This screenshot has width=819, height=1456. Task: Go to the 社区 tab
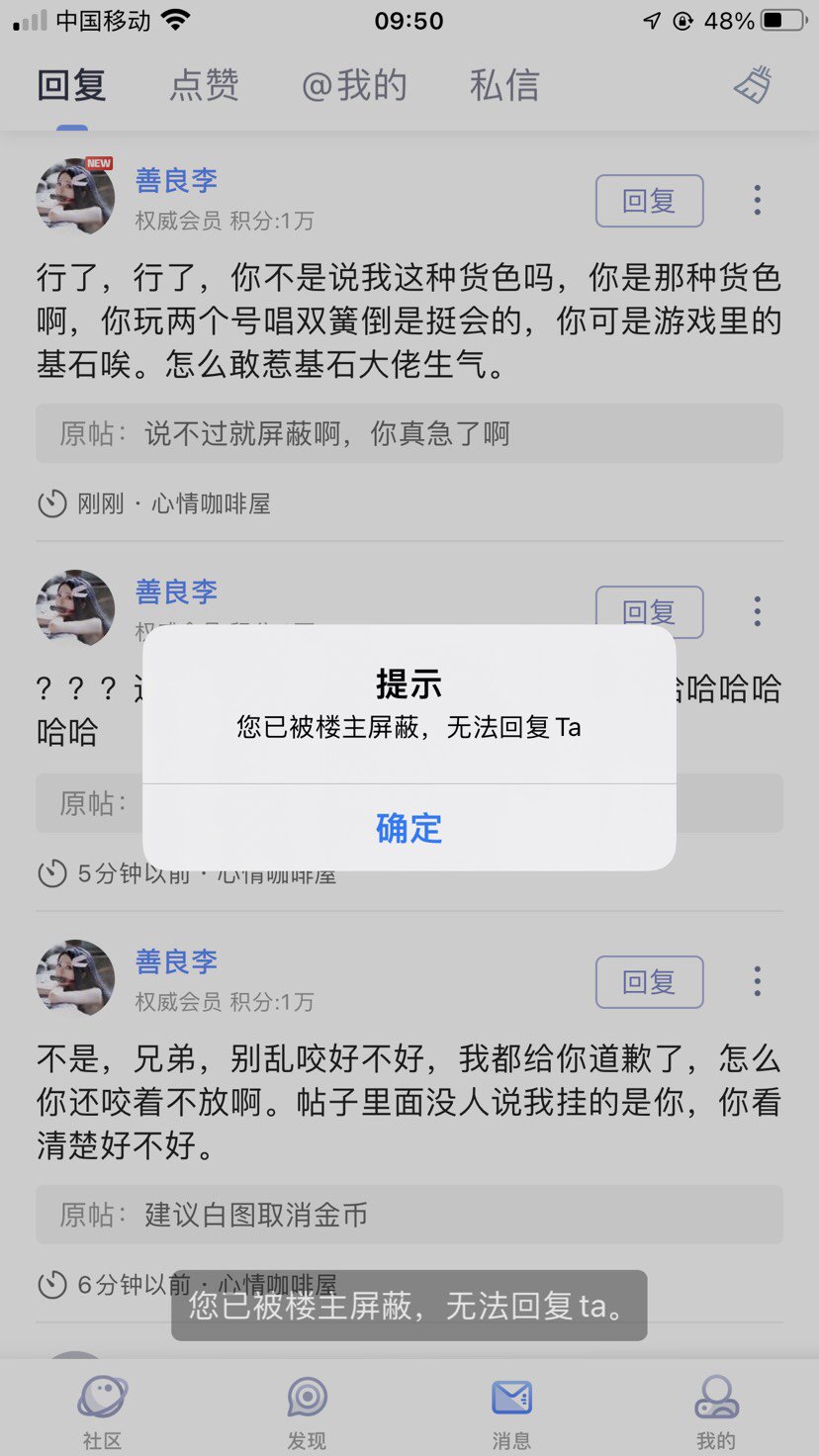pyautogui.click(x=102, y=1411)
